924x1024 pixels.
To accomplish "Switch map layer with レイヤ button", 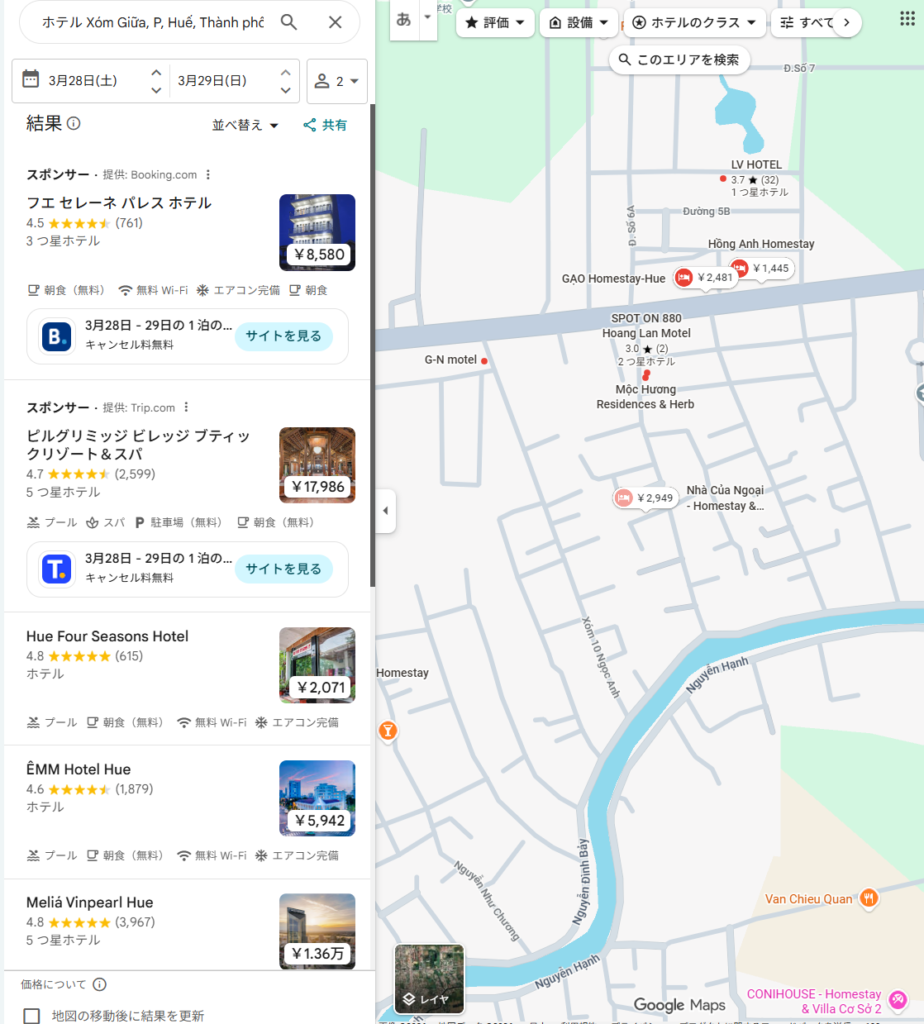I will 429,979.
